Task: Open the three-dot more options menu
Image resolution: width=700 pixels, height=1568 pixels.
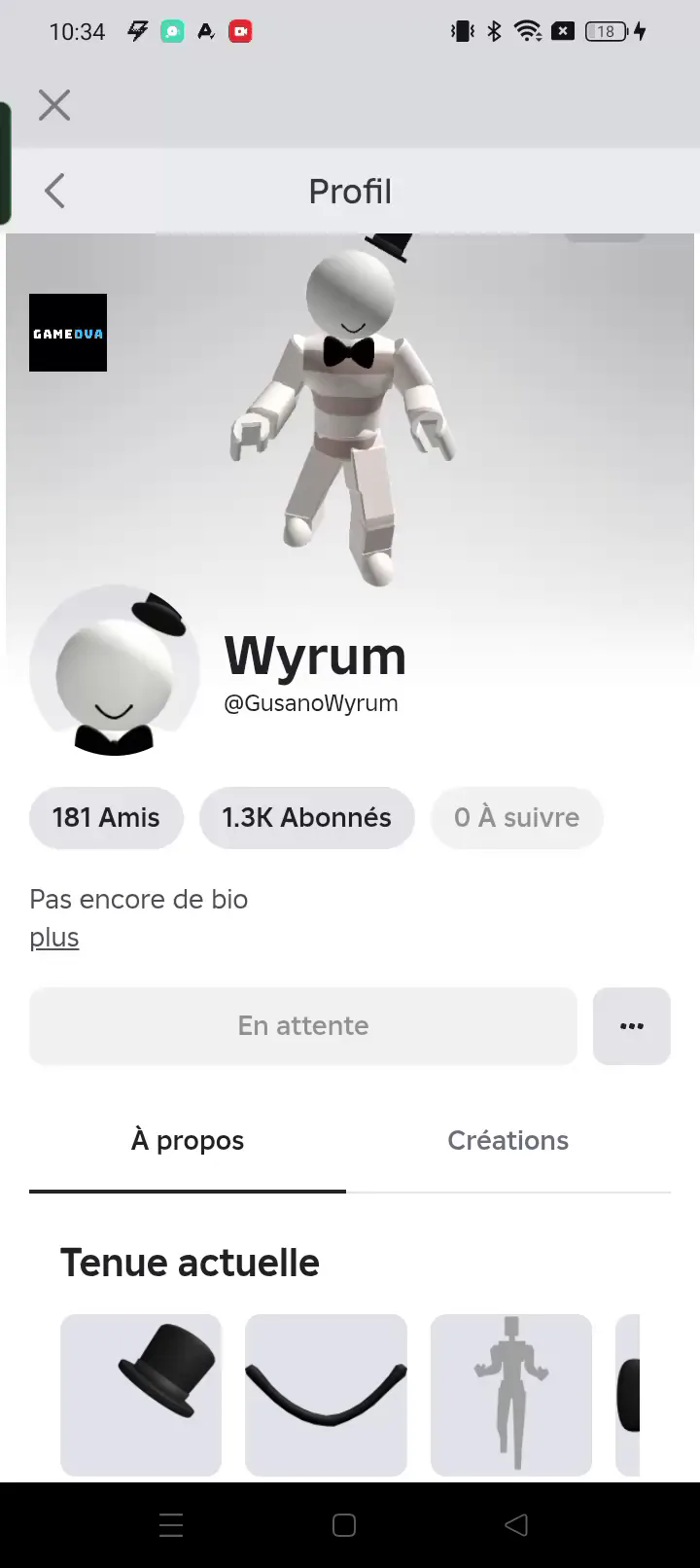Action: (x=632, y=1026)
